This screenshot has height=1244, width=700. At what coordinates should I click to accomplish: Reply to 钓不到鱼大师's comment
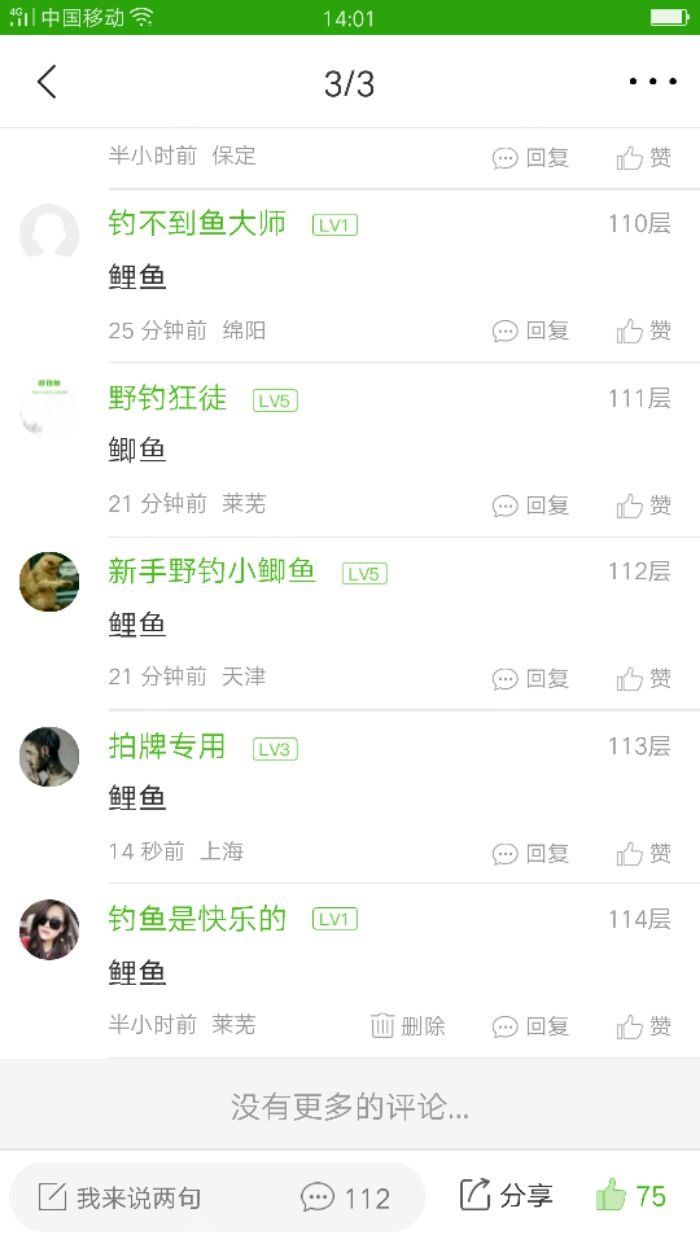[x=531, y=331]
